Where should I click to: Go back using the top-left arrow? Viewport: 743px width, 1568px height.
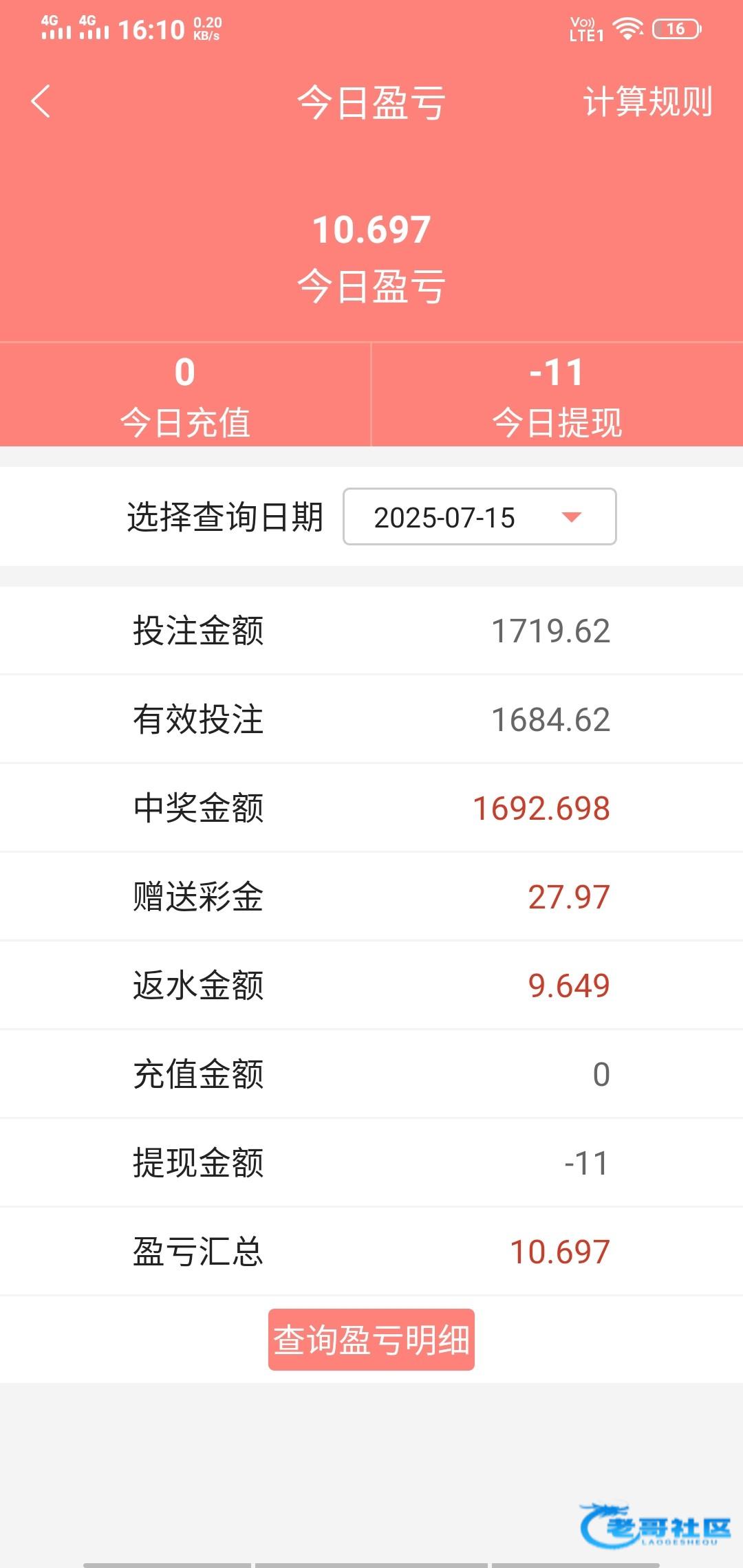point(41,102)
